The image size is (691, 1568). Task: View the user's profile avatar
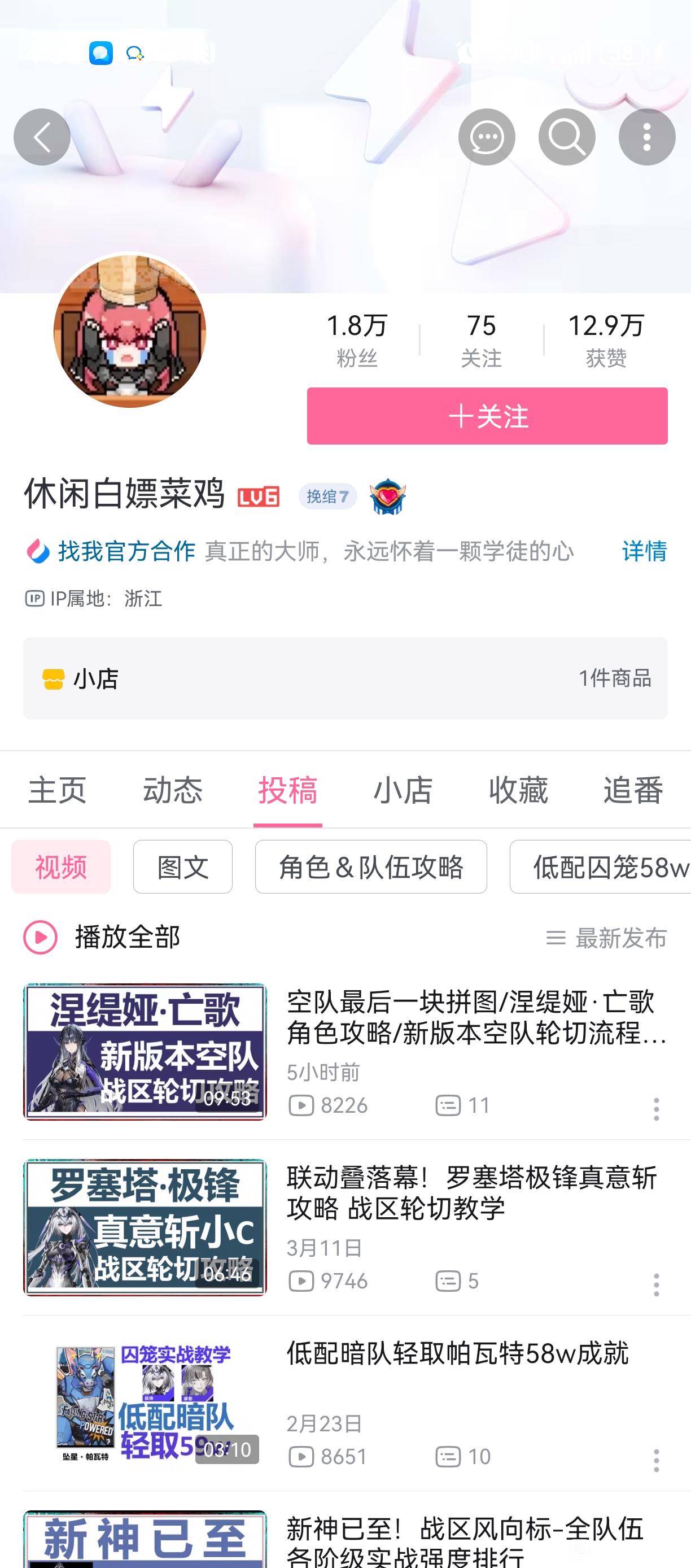tap(130, 332)
